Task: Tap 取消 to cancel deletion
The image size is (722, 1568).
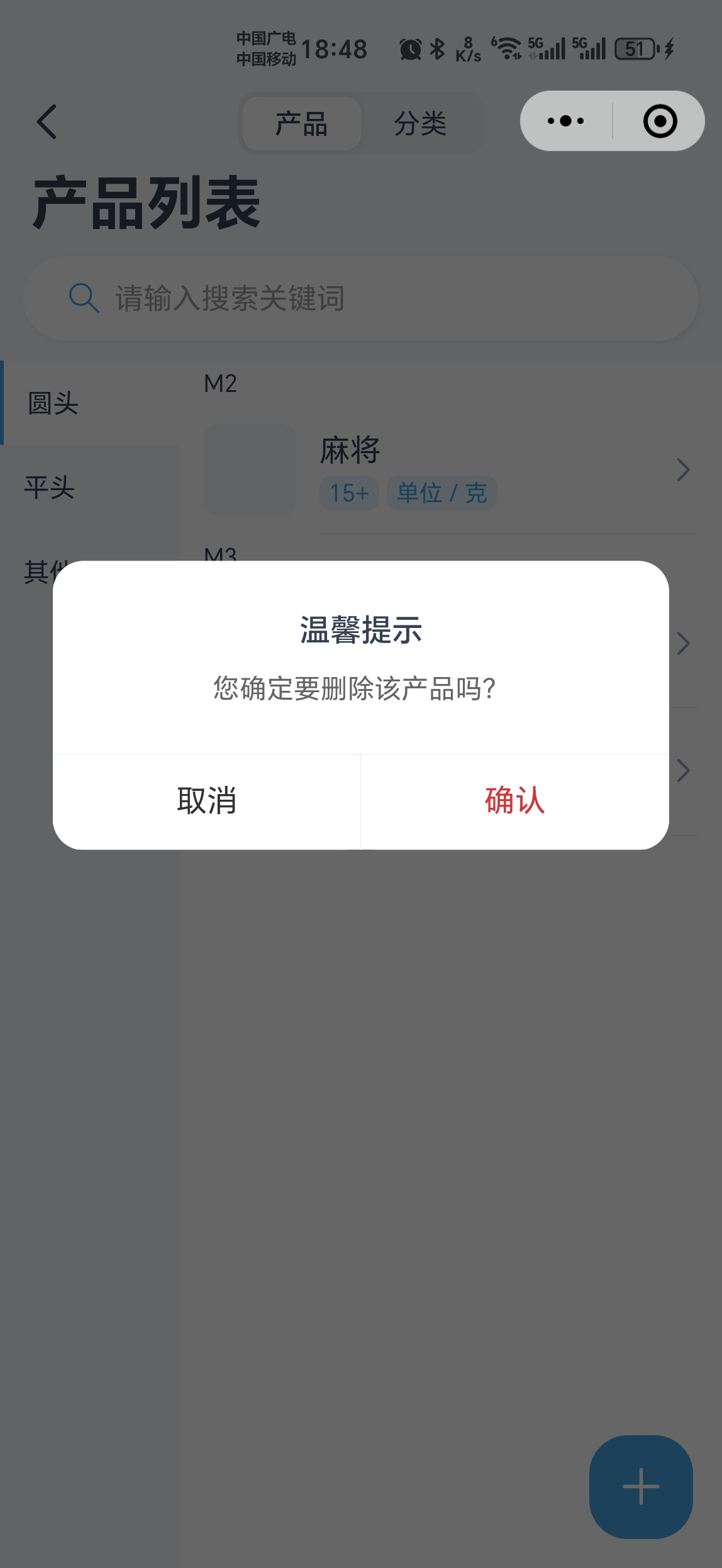Action: coord(206,801)
